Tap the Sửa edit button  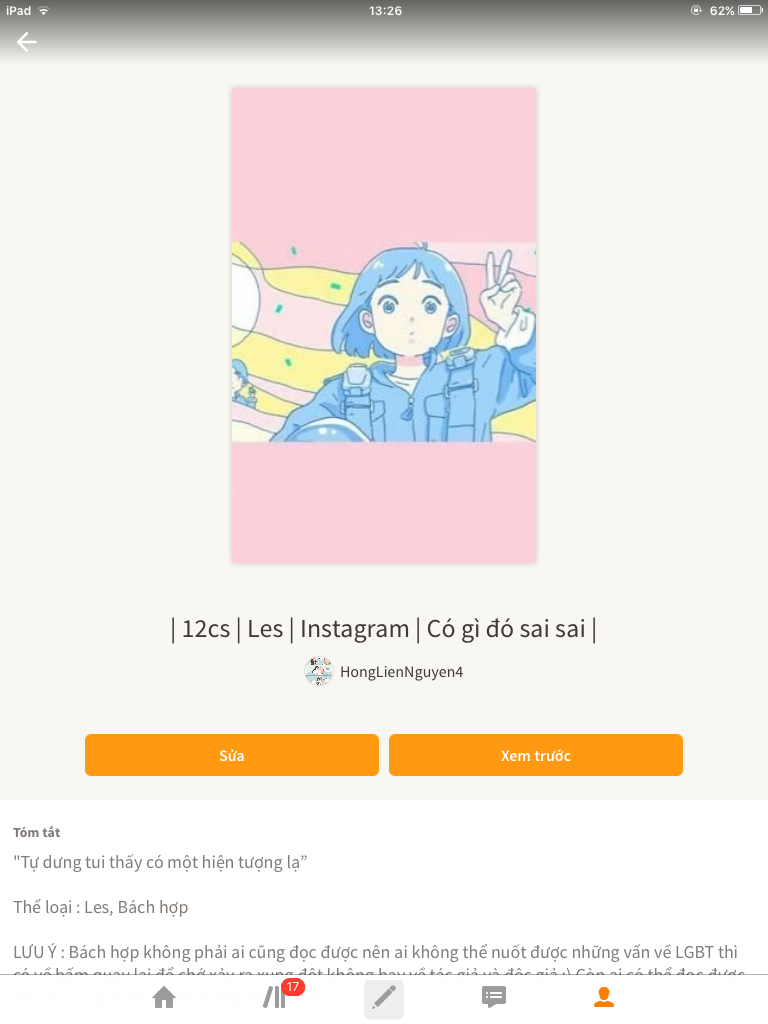tap(232, 755)
